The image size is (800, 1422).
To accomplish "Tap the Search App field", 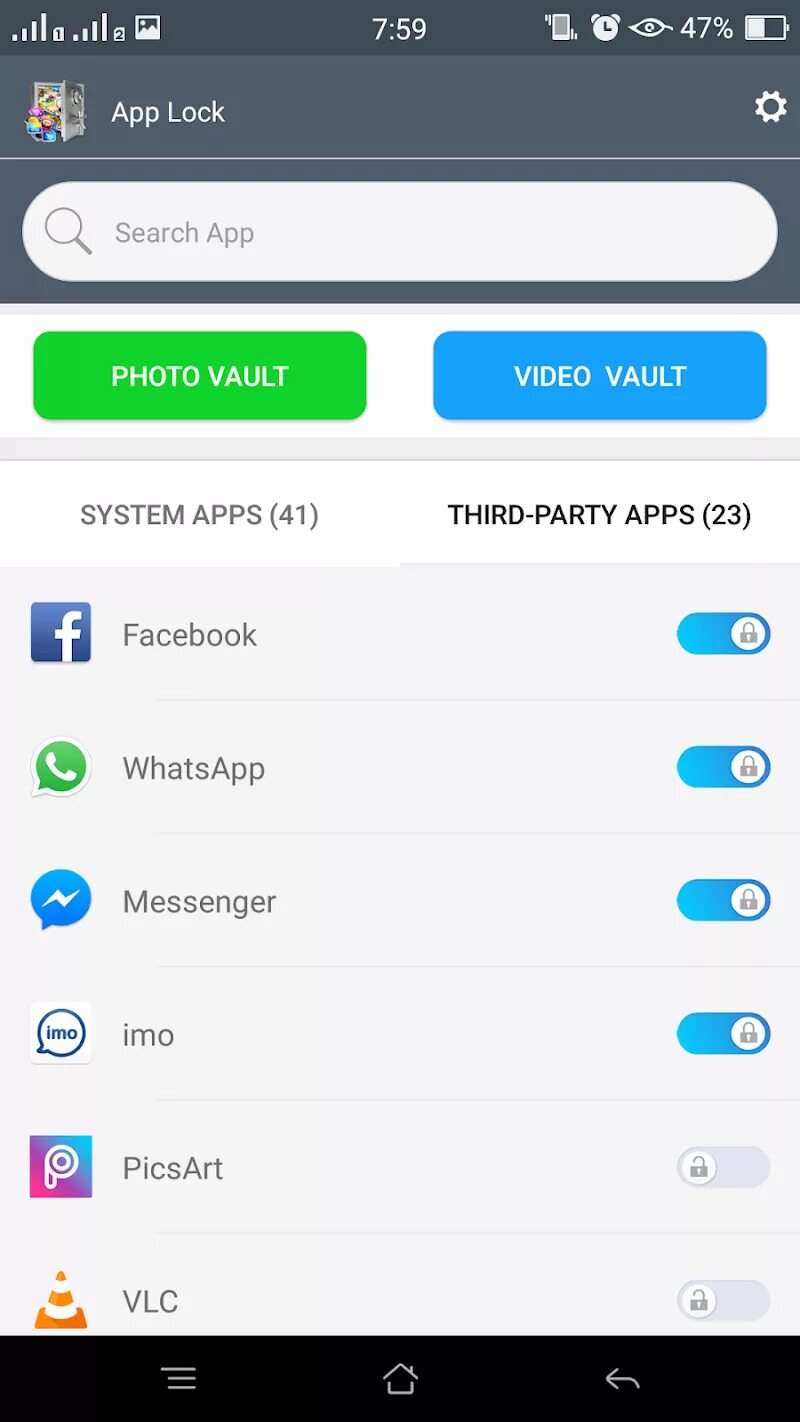I will click(400, 232).
